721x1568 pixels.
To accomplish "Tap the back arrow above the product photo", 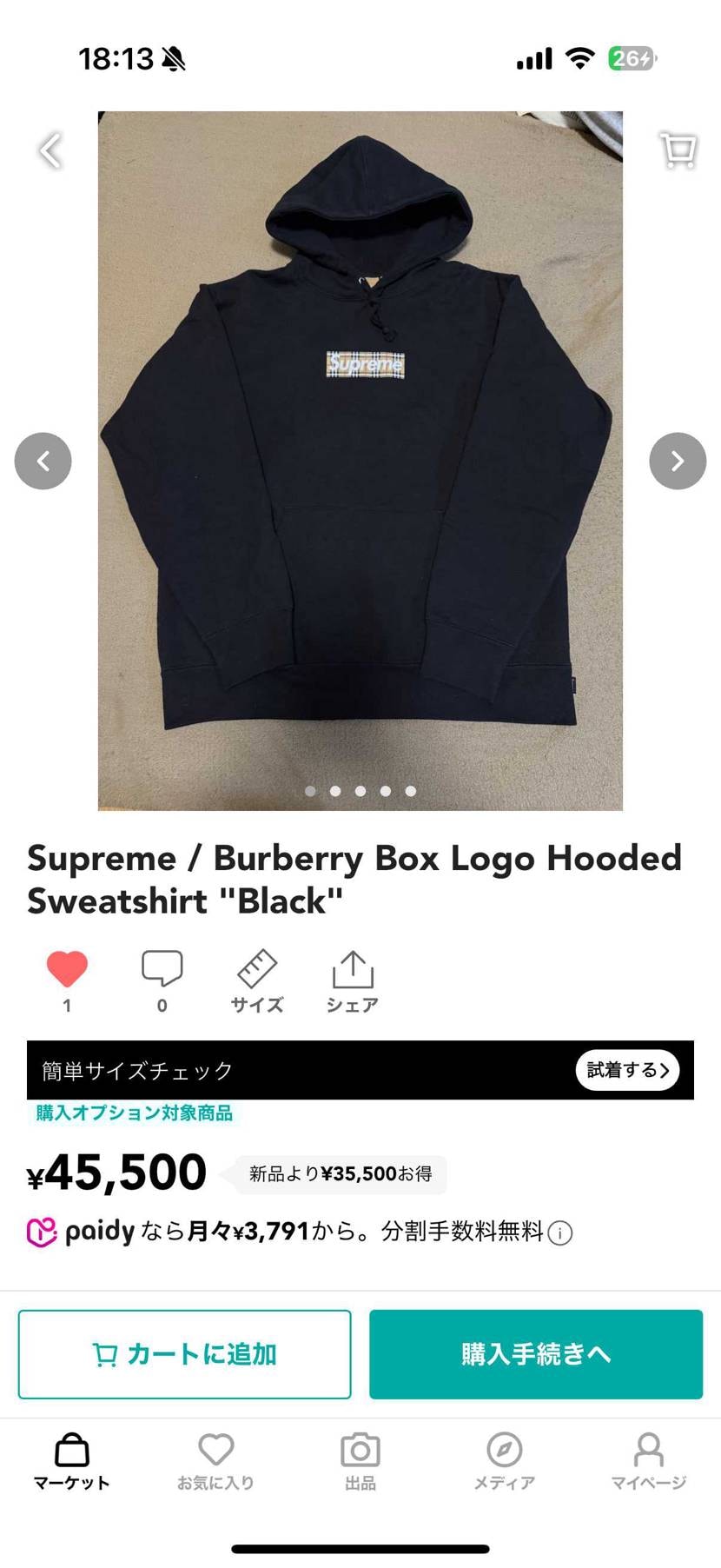I will (49, 149).
